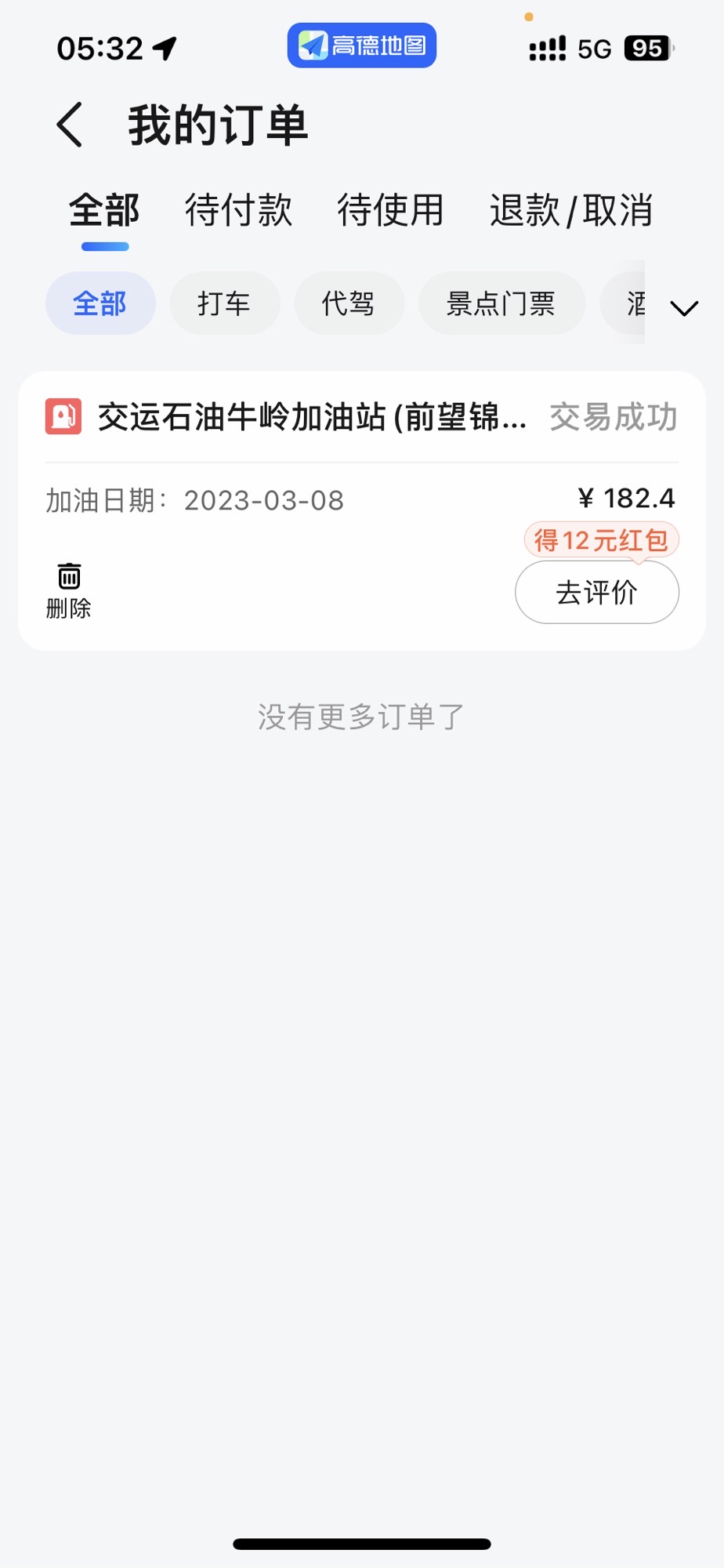The width and height of the screenshot is (724, 1568).
Task: Tap 去评价 to review the order
Action: (x=596, y=593)
